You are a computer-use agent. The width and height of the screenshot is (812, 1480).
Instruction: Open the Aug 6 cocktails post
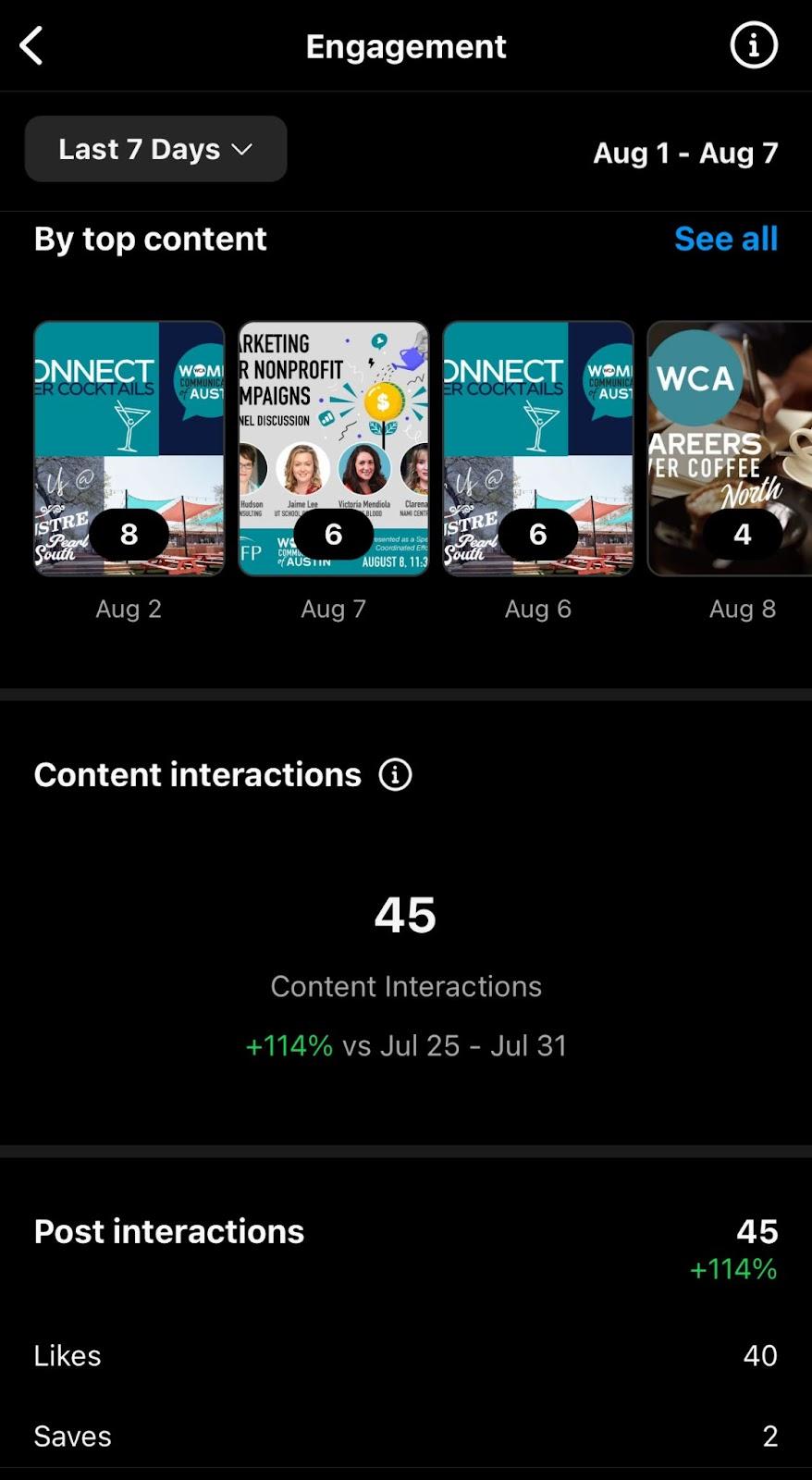[x=538, y=449]
